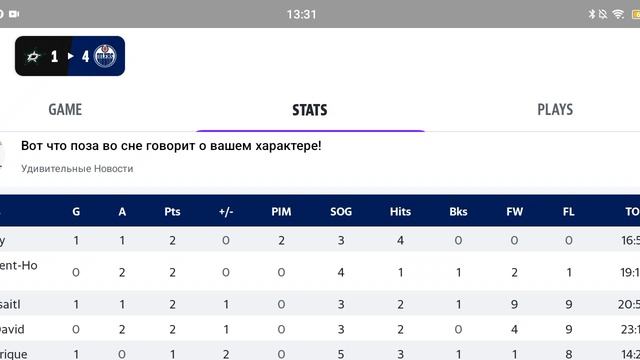Switch to the GAME tab
The width and height of the screenshot is (640, 360).
tap(65, 109)
